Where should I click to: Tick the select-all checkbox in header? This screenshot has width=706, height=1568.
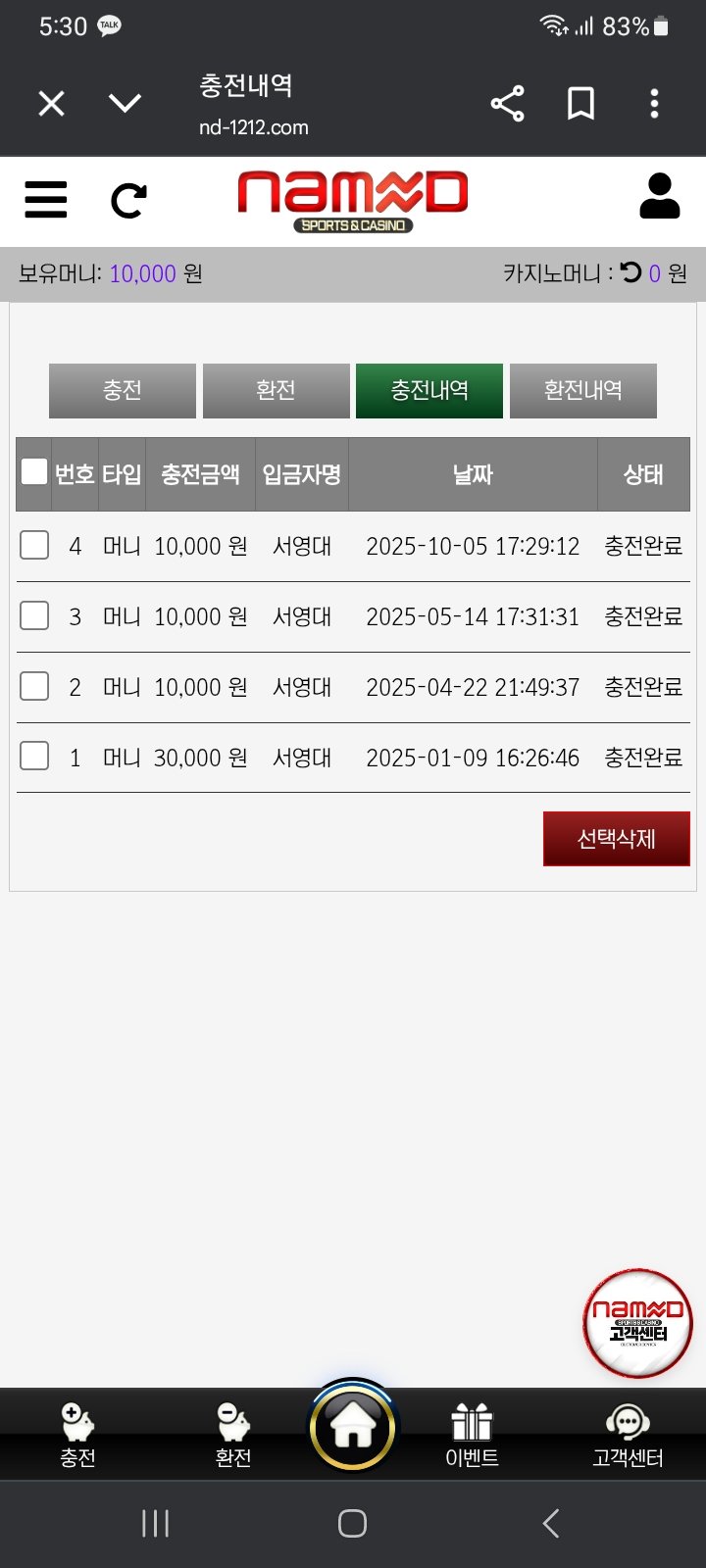tap(34, 472)
